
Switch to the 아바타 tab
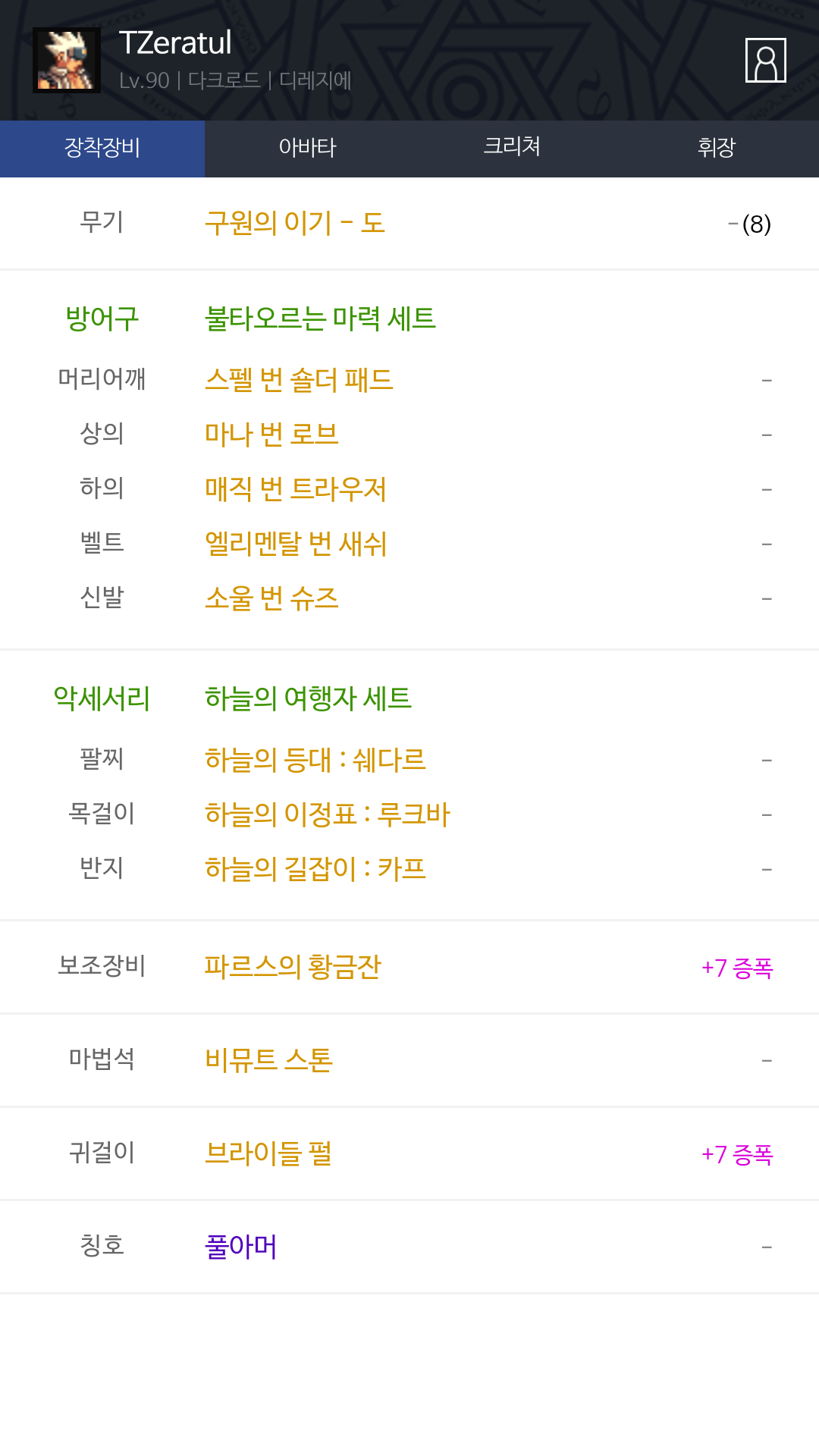(307, 148)
